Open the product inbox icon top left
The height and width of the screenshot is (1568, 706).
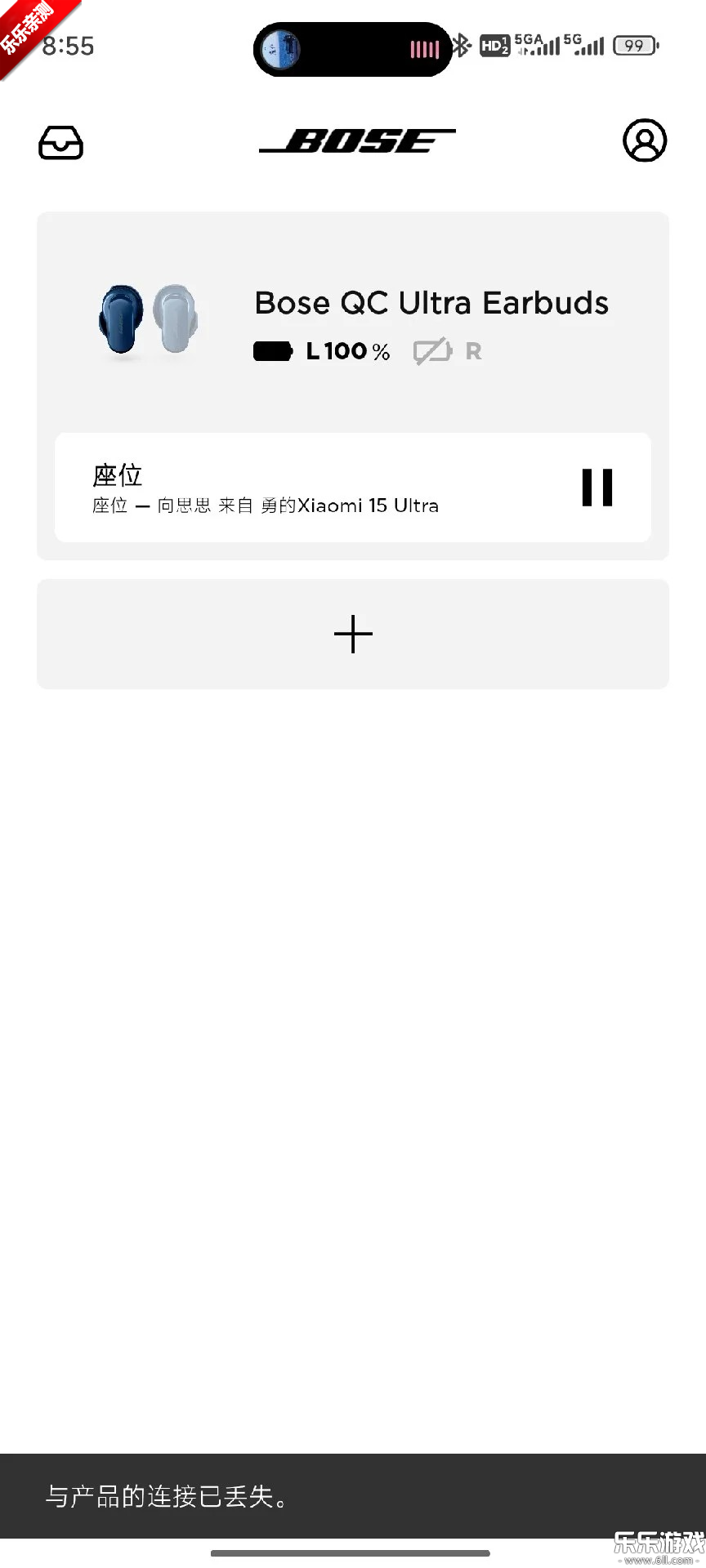point(60,142)
